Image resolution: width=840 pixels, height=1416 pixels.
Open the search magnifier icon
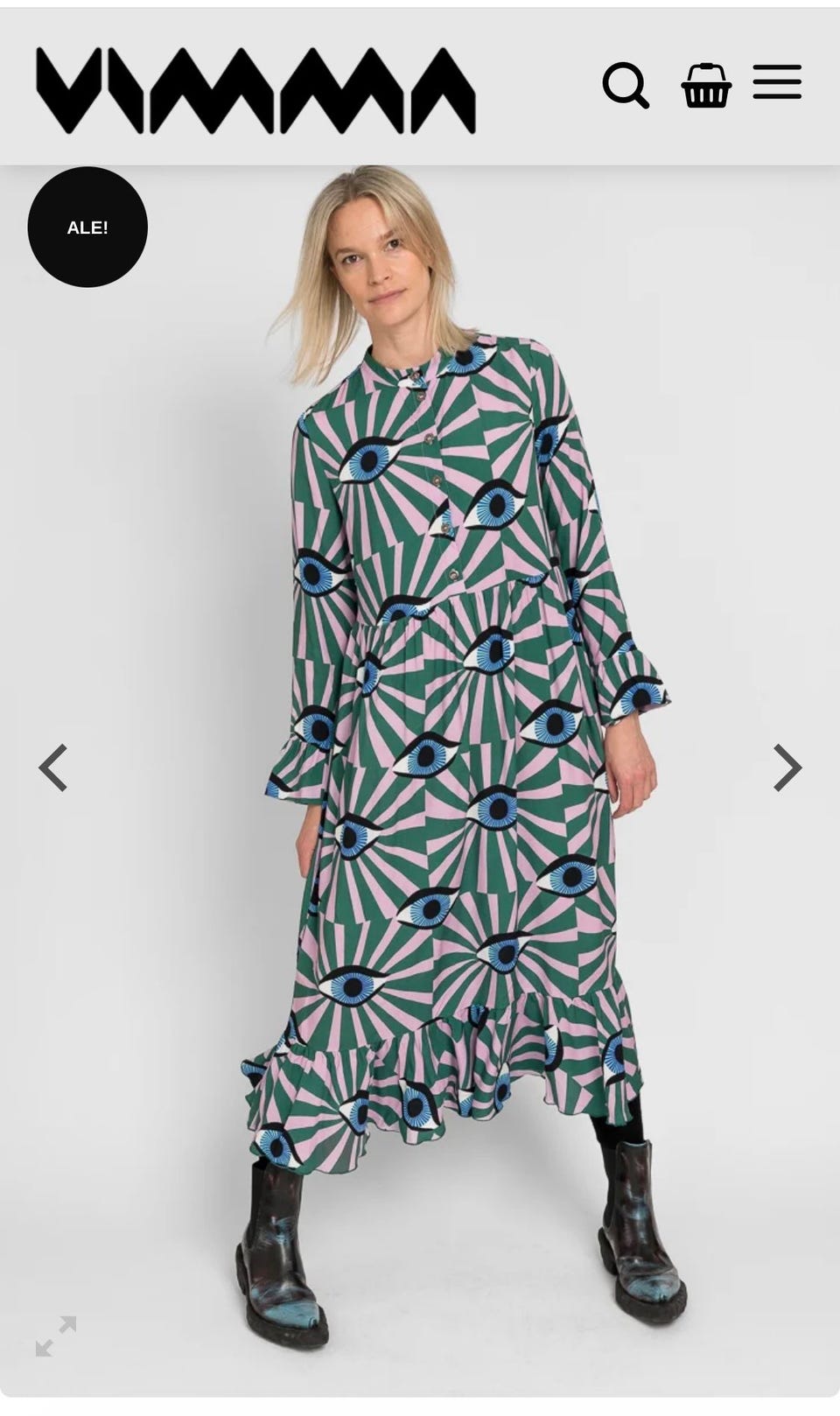[626, 85]
